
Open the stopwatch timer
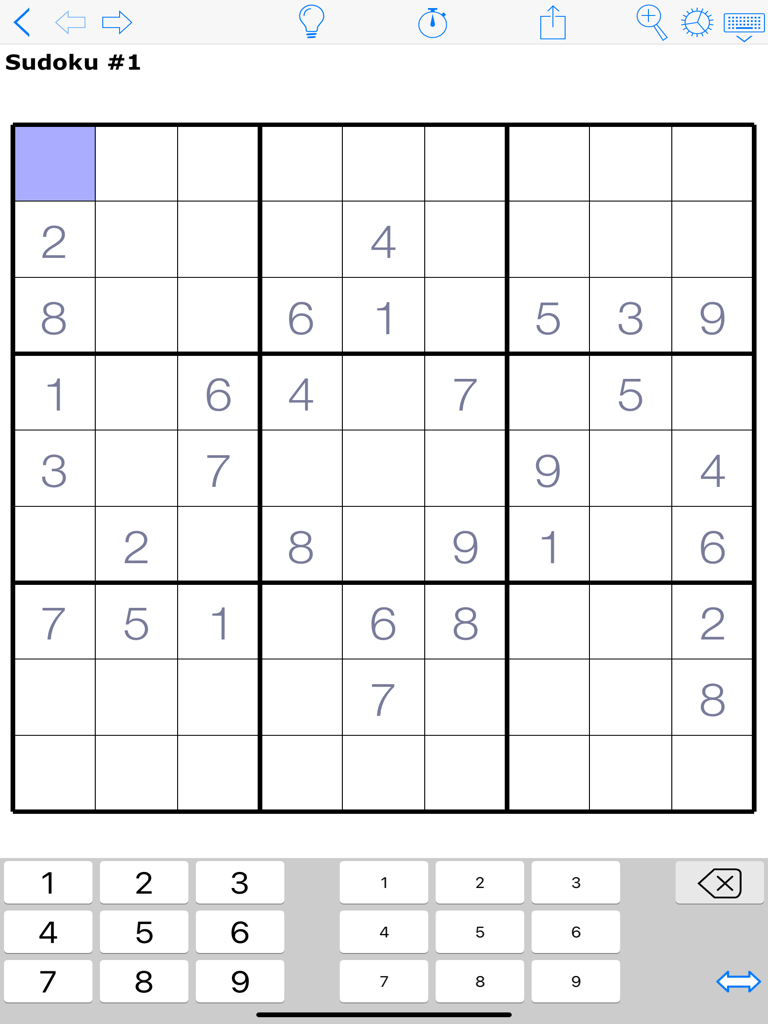click(432, 22)
